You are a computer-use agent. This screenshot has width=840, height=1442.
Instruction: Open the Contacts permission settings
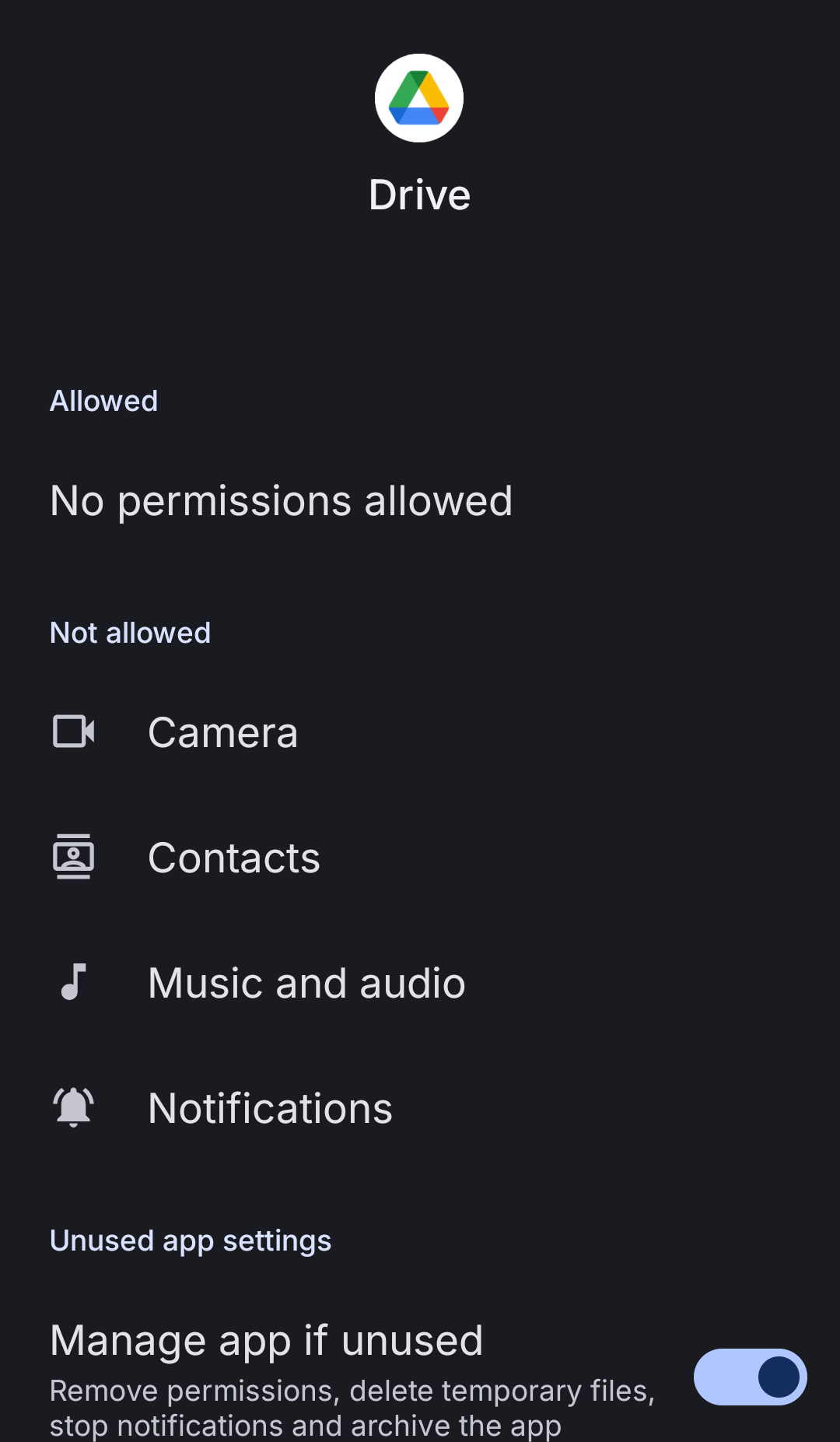point(233,858)
